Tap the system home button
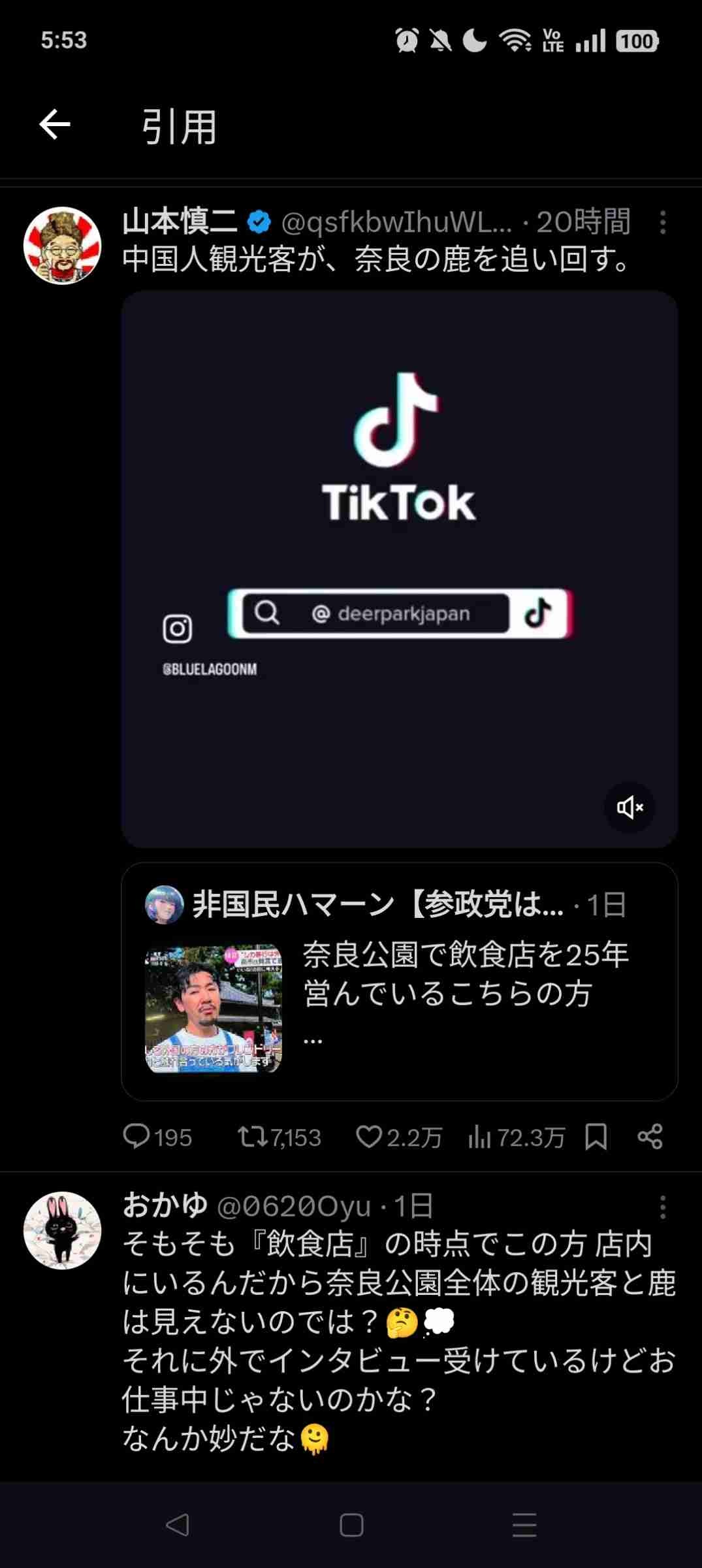The height and width of the screenshot is (1568, 702). point(351,1525)
